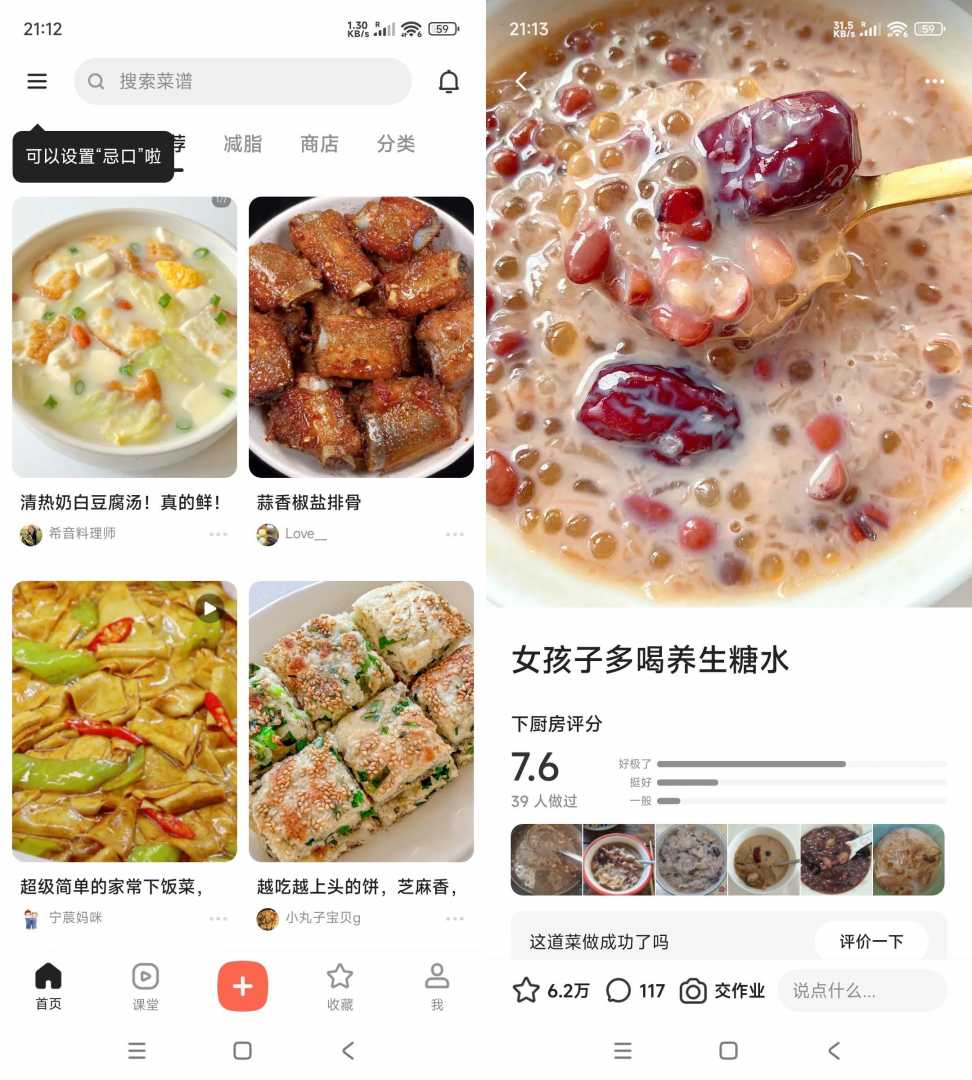
Task: Tap the orange plus button to create recipe
Action: [x=242, y=986]
